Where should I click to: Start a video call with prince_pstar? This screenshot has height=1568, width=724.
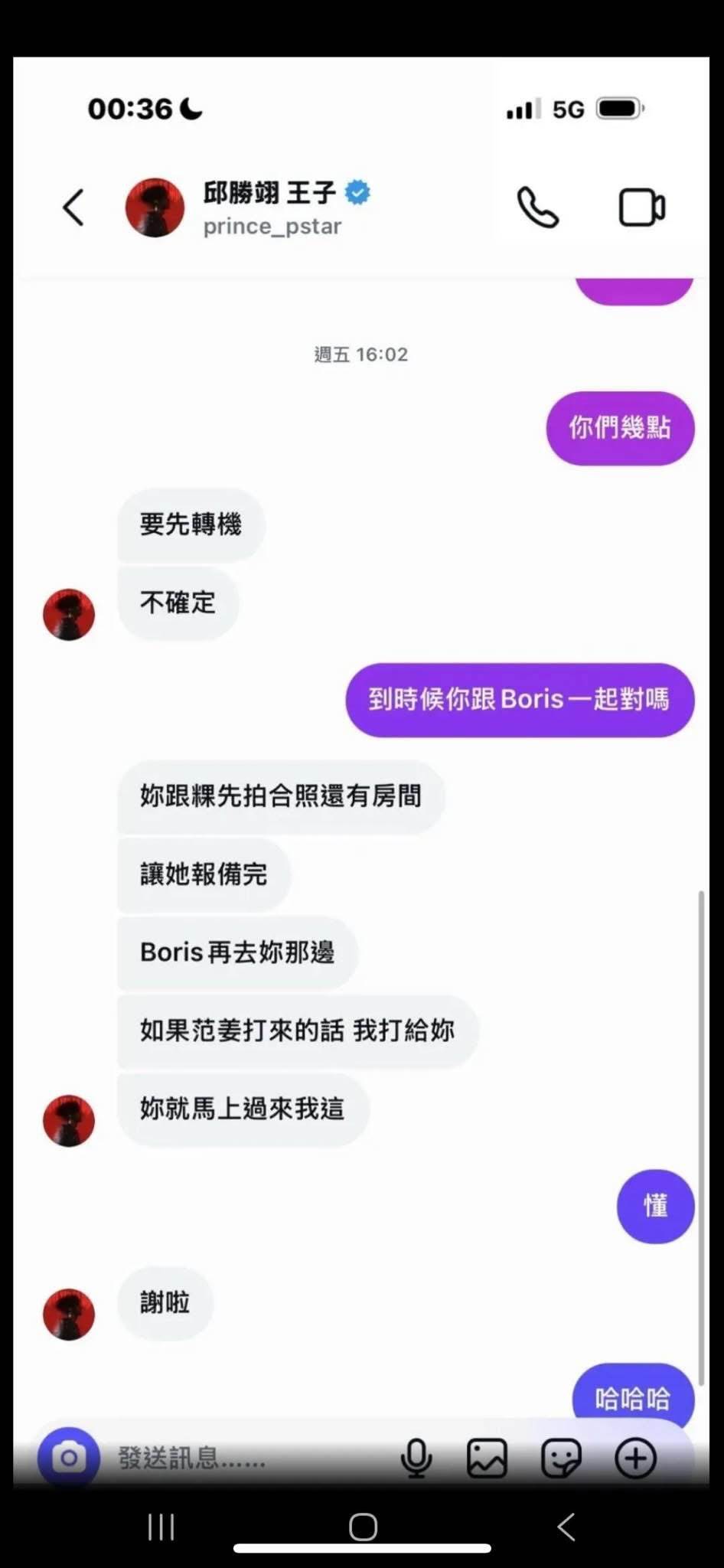(x=641, y=207)
